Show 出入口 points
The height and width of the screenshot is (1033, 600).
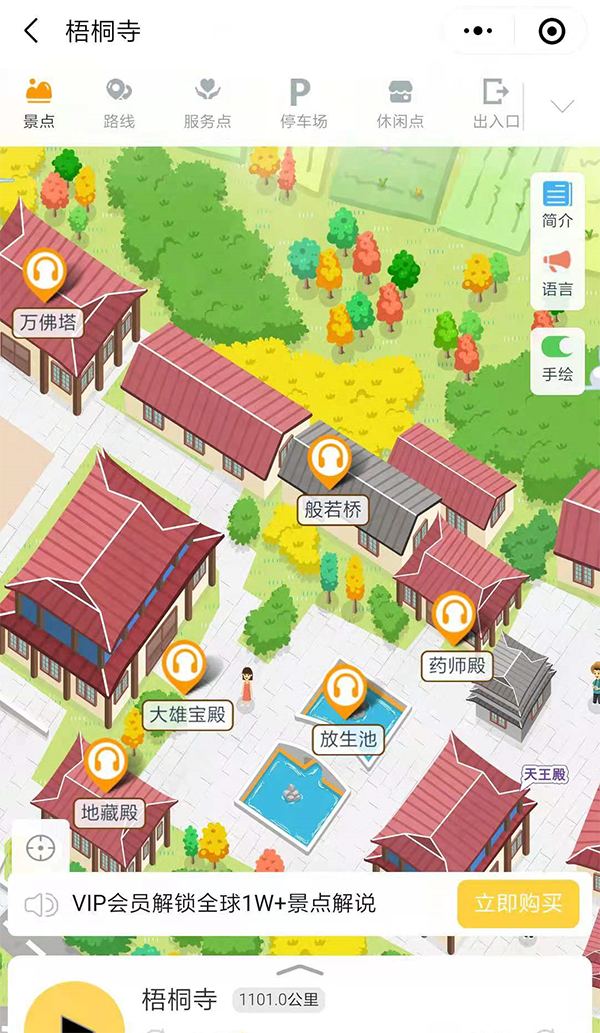(496, 104)
